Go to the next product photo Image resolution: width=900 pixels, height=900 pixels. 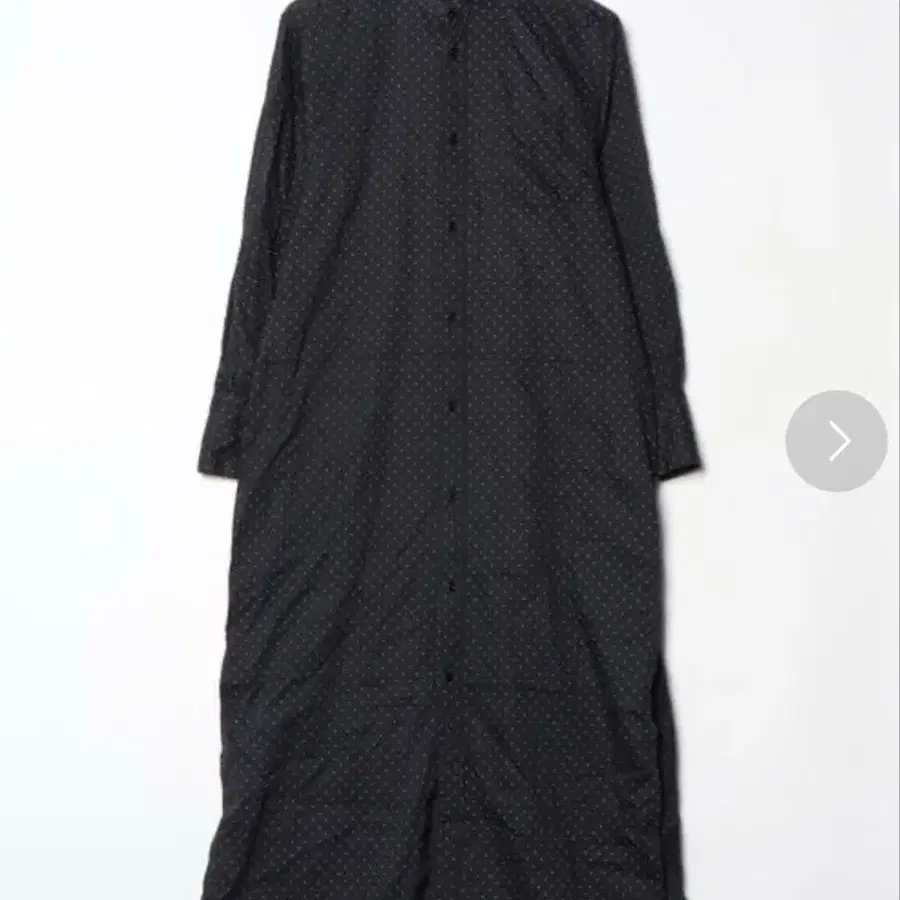pyautogui.click(x=836, y=440)
